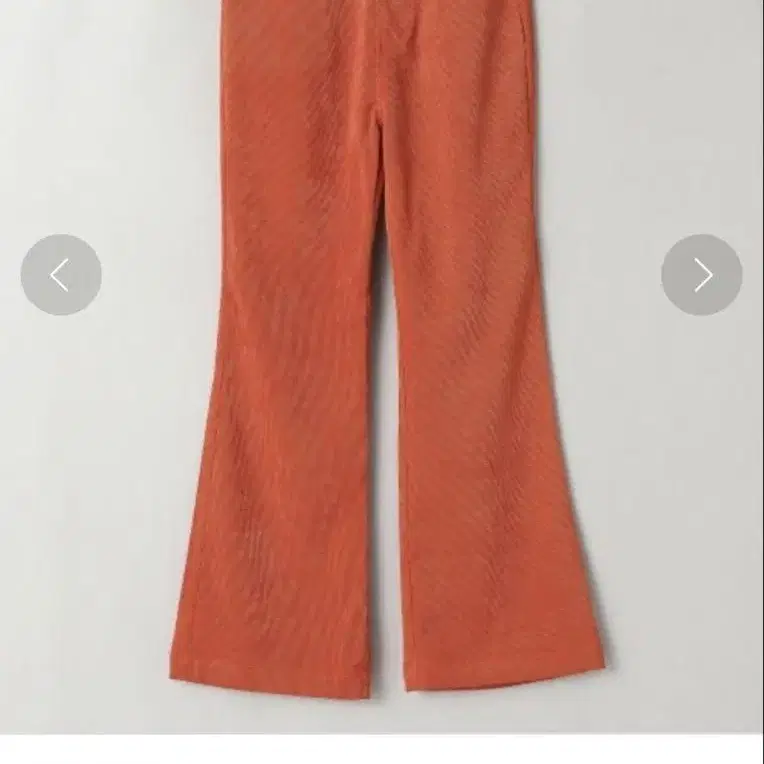
Task: Go to the previous product image
Action: point(61,275)
